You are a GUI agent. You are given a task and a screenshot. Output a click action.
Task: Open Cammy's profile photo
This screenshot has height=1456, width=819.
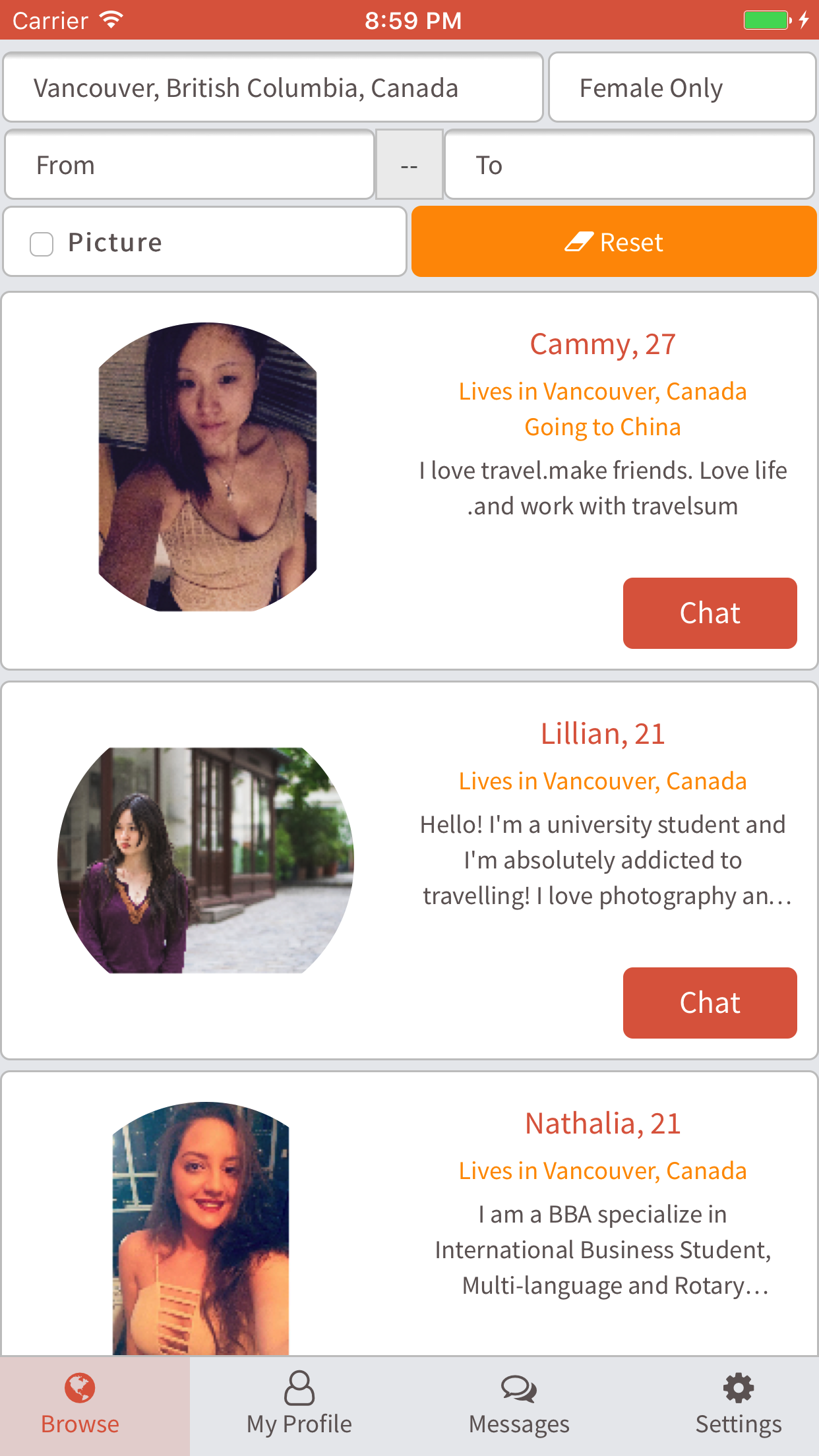(207, 467)
